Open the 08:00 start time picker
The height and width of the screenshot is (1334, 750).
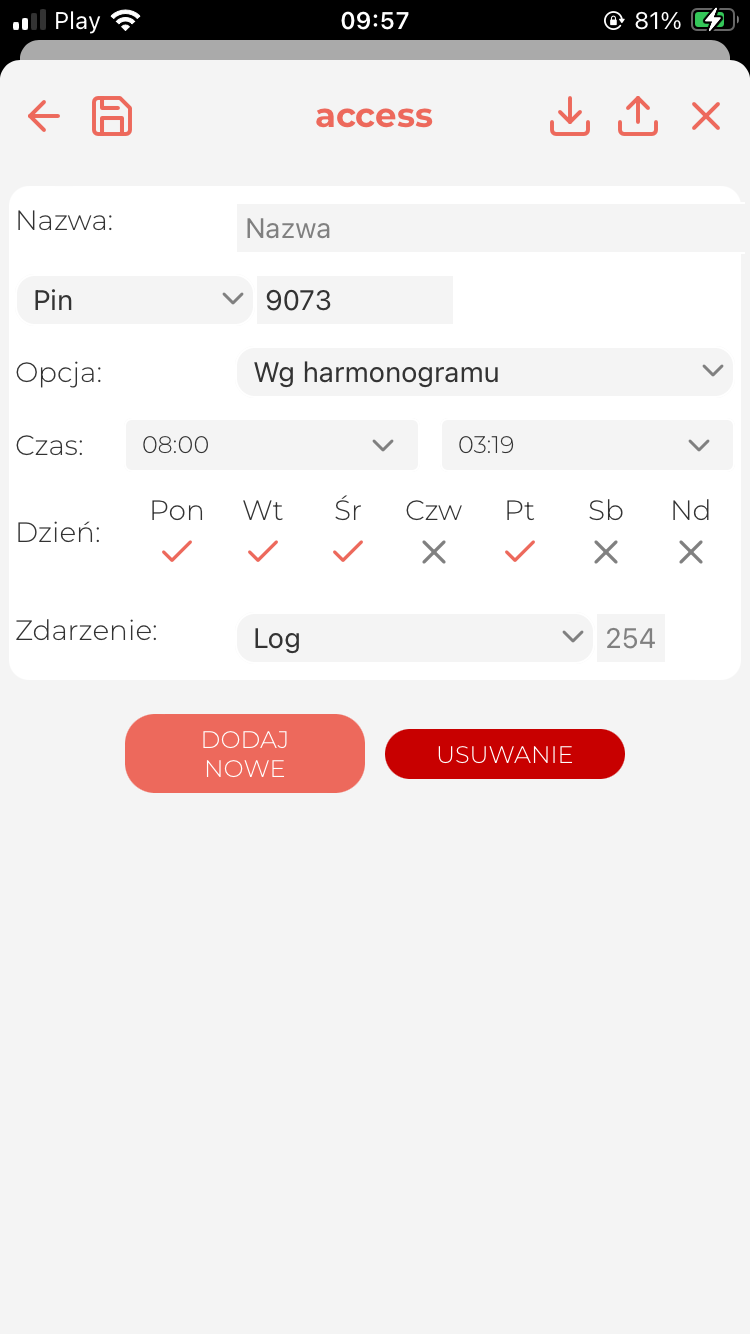(272, 445)
